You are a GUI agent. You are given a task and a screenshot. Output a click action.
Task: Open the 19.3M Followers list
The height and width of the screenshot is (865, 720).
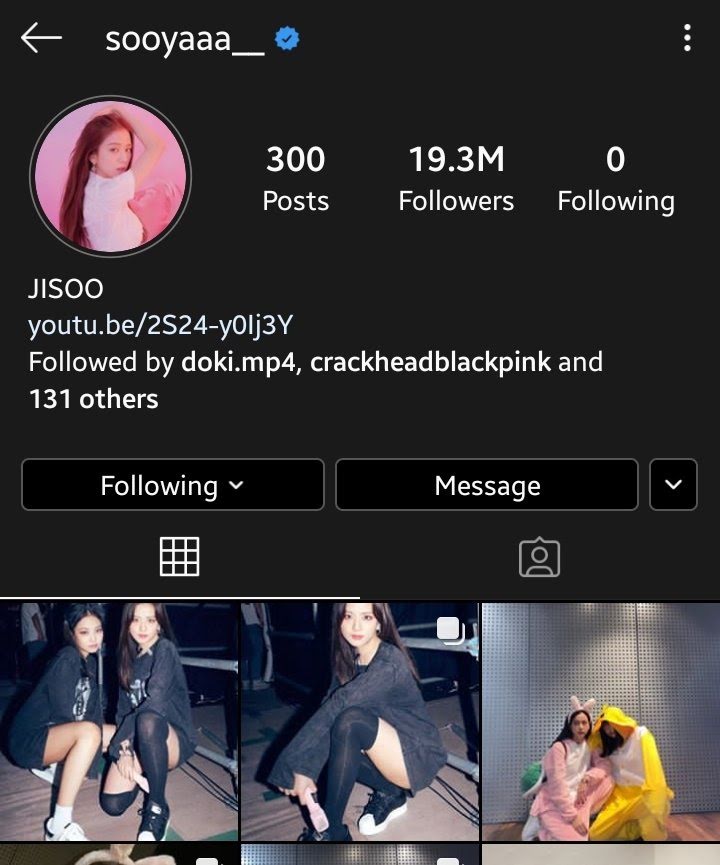coord(456,179)
